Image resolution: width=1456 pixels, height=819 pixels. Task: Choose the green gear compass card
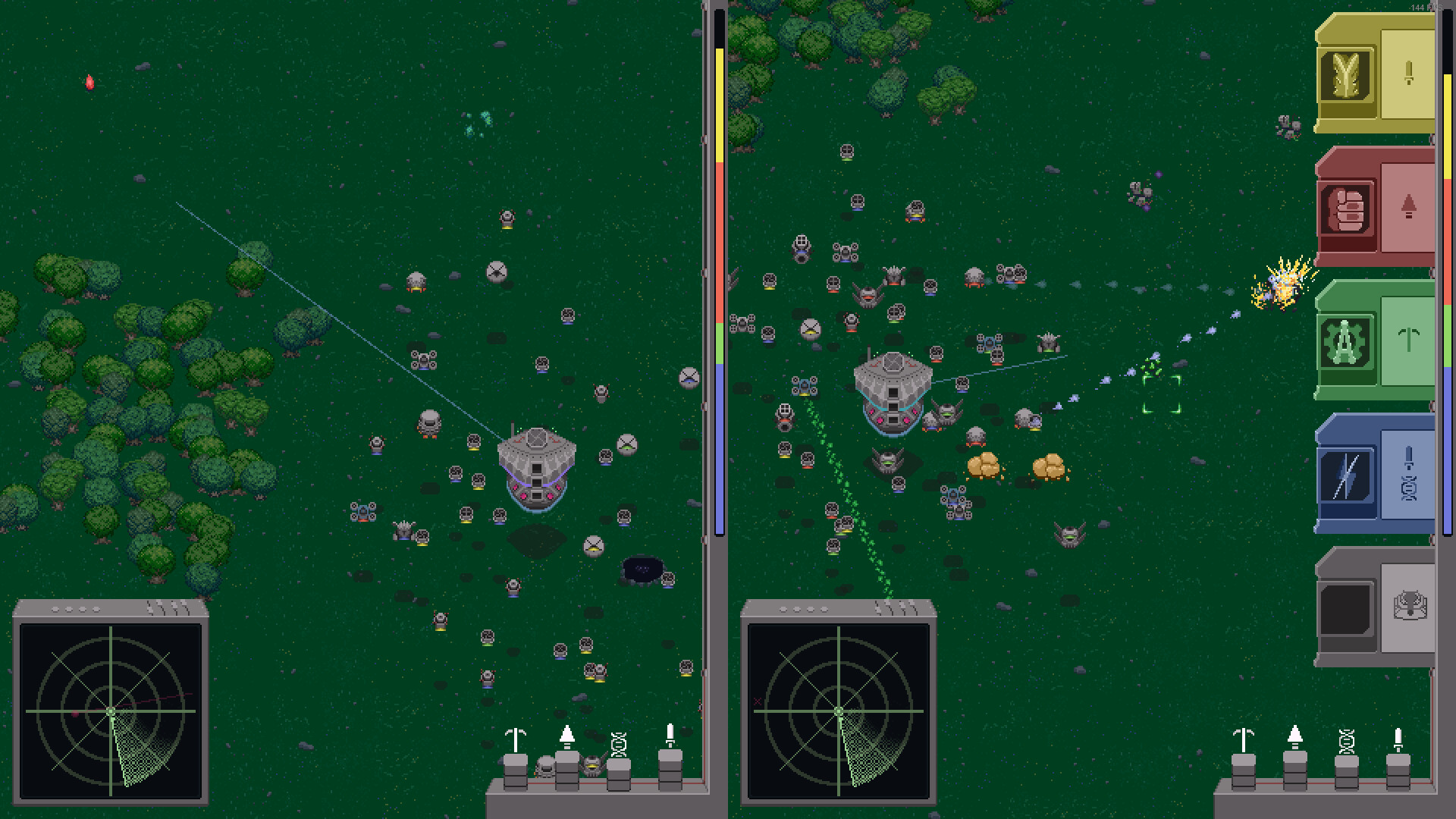click(x=1376, y=341)
